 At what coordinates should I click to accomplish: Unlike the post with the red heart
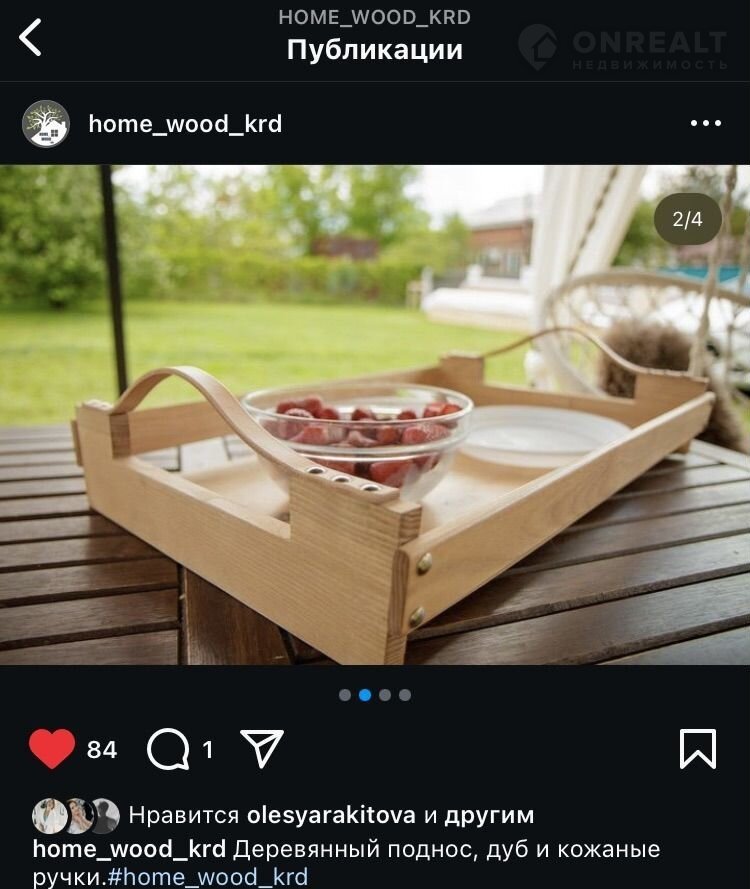click(x=52, y=748)
